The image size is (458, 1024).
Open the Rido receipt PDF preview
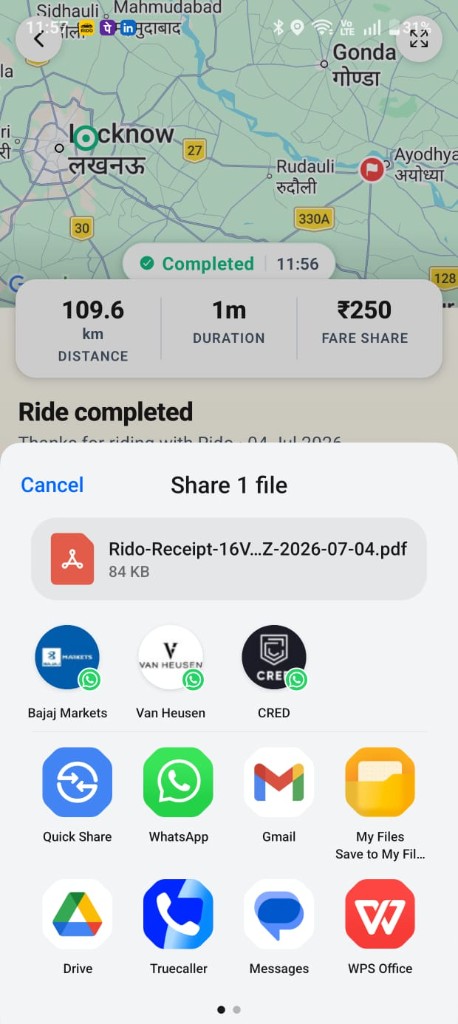point(229,558)
